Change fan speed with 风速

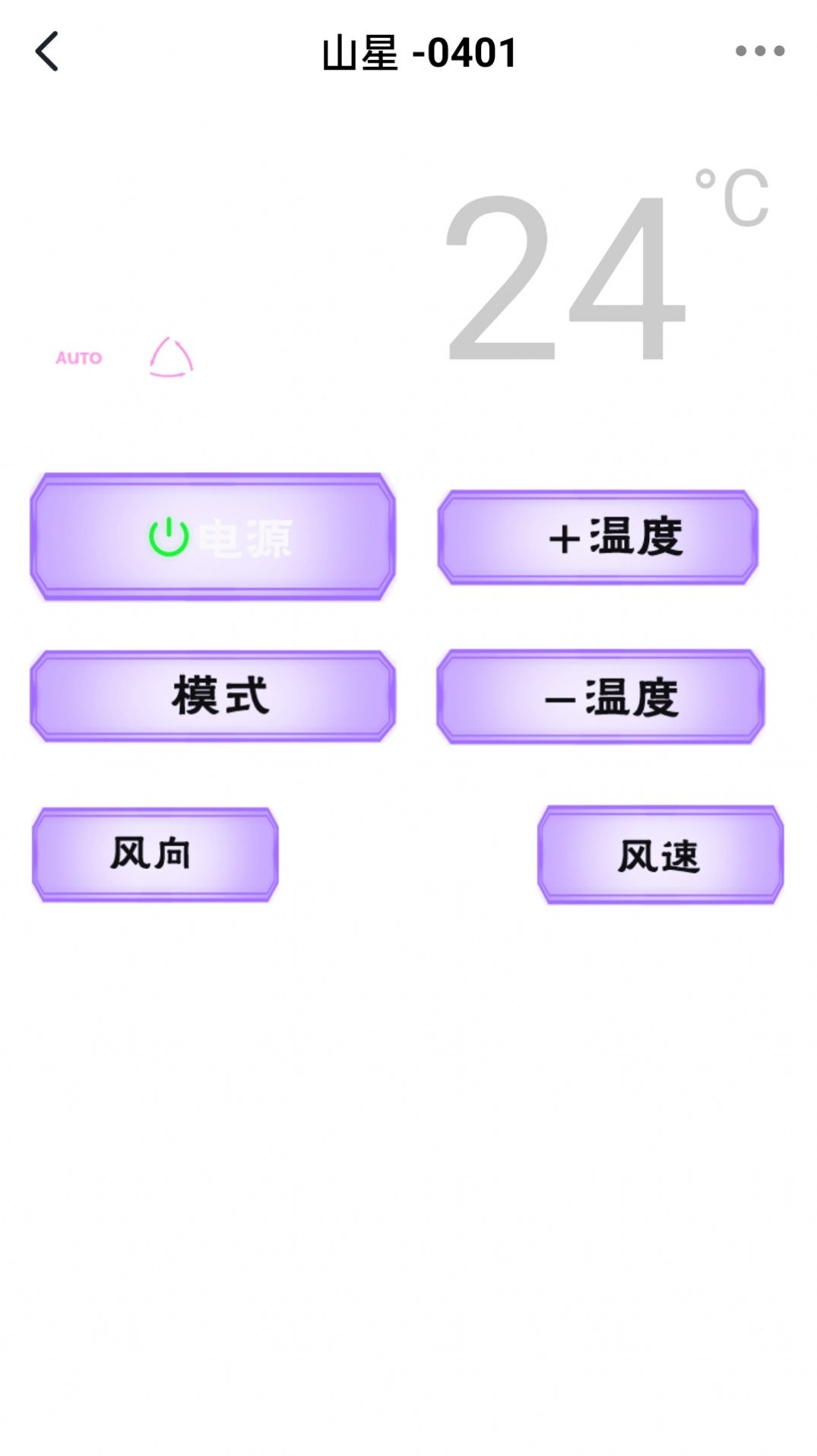[660, 855]
